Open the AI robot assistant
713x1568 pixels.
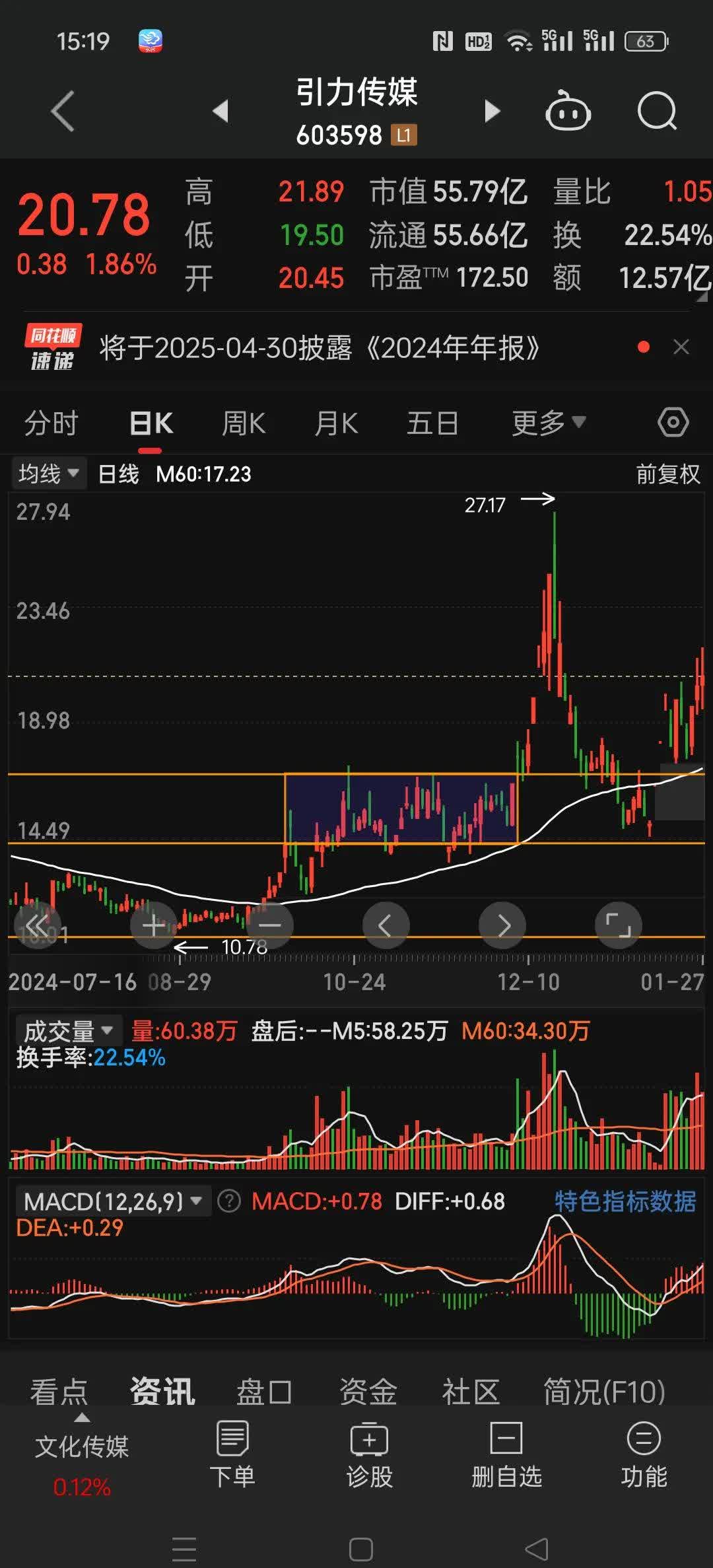click(569, 110)
